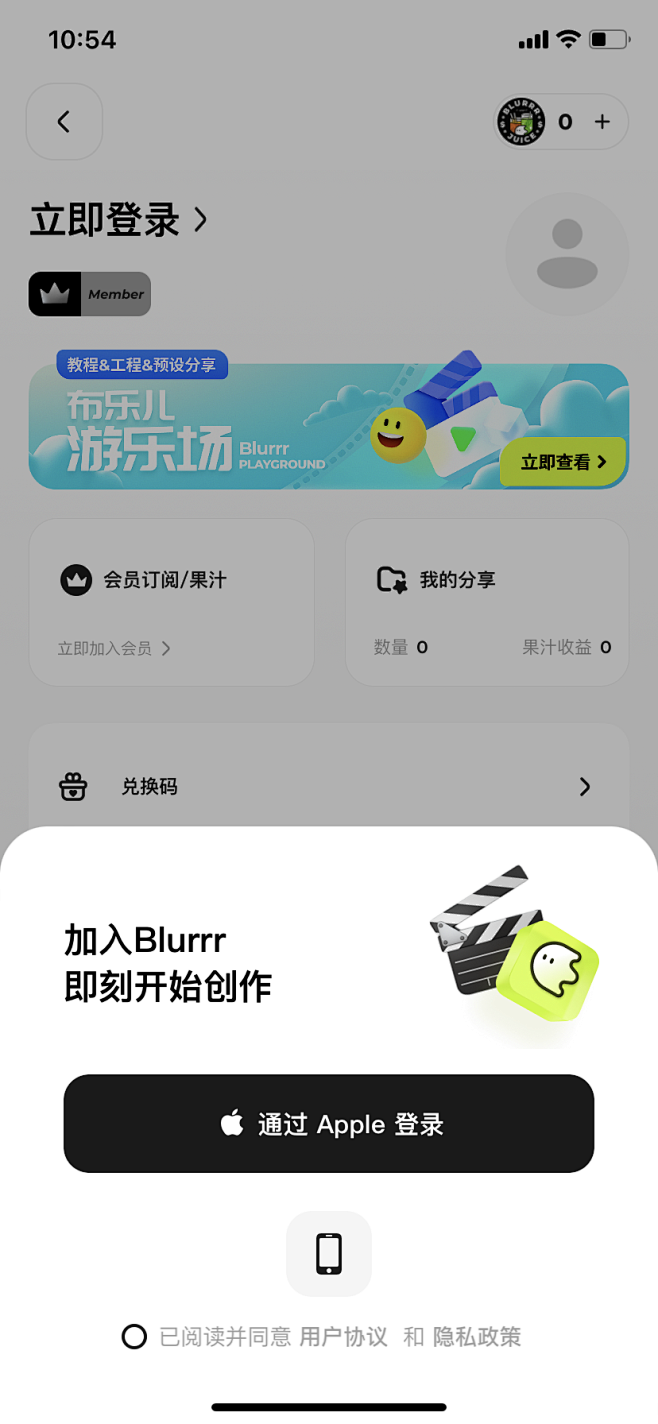Open the 隐私政策 link
Viewport: 658px width, 1424px height.
point(477,1336)
